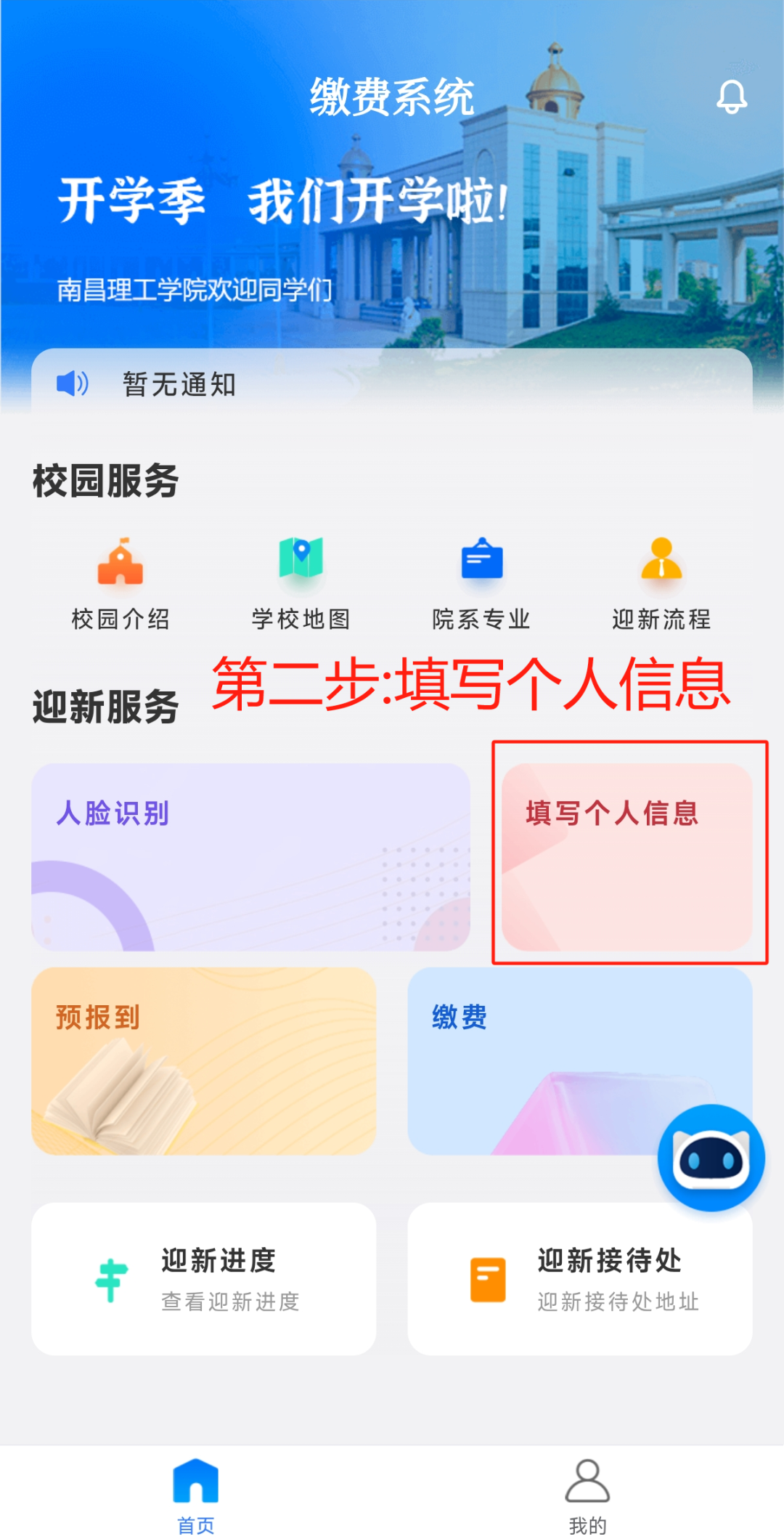Viewport: 784px width, 1539px height.
Task: Select the 学校地图 school map icon
Action: point(299,563)
